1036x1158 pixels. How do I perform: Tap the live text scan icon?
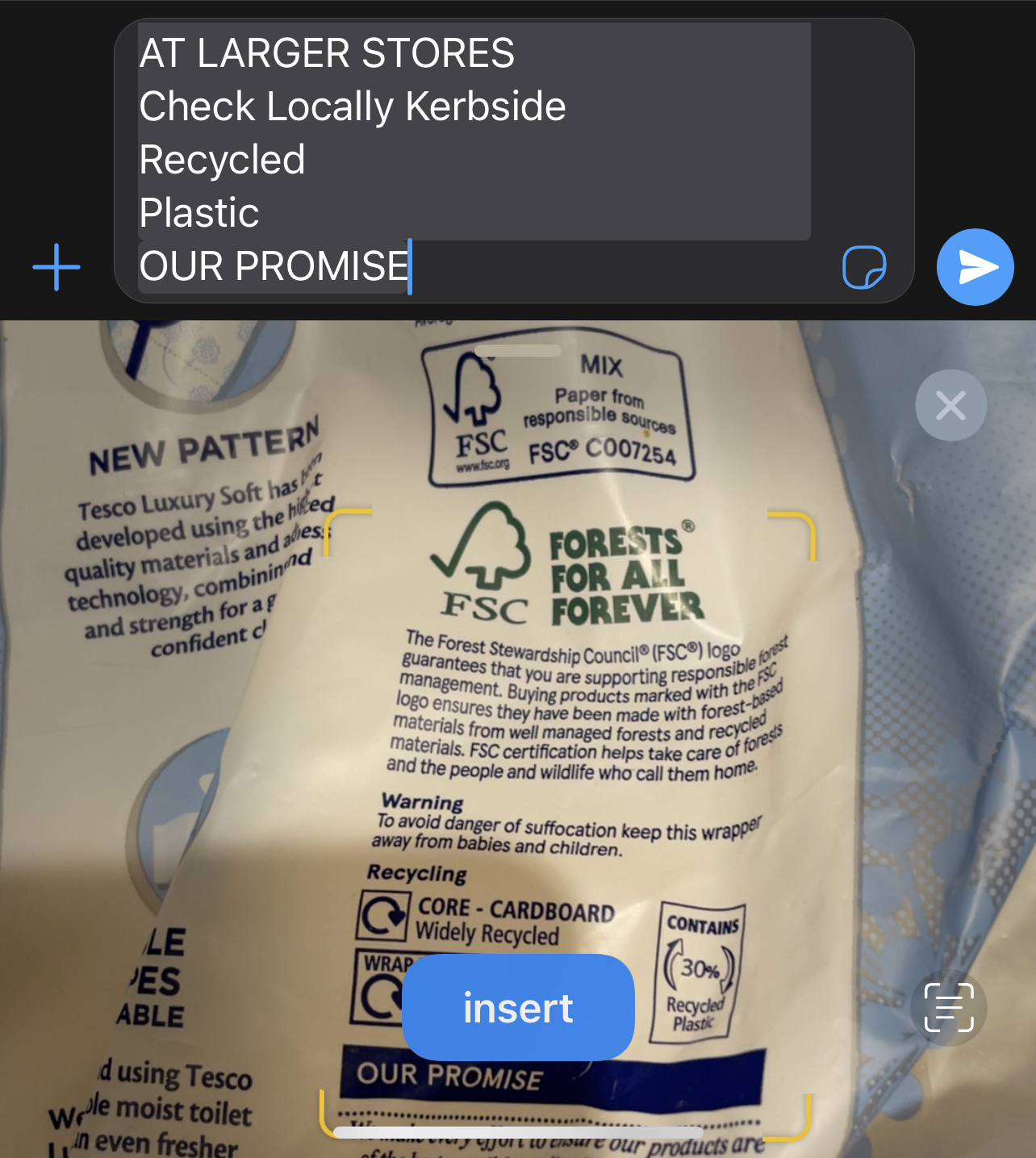coord(949,1008)
